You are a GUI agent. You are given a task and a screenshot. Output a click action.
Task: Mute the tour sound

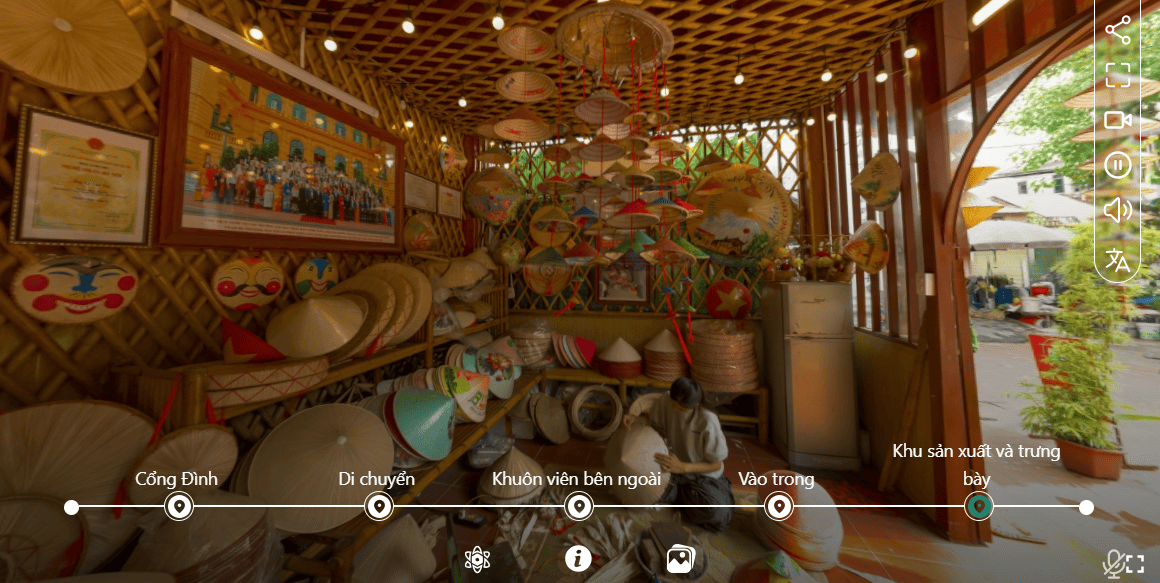point(1117,210)
